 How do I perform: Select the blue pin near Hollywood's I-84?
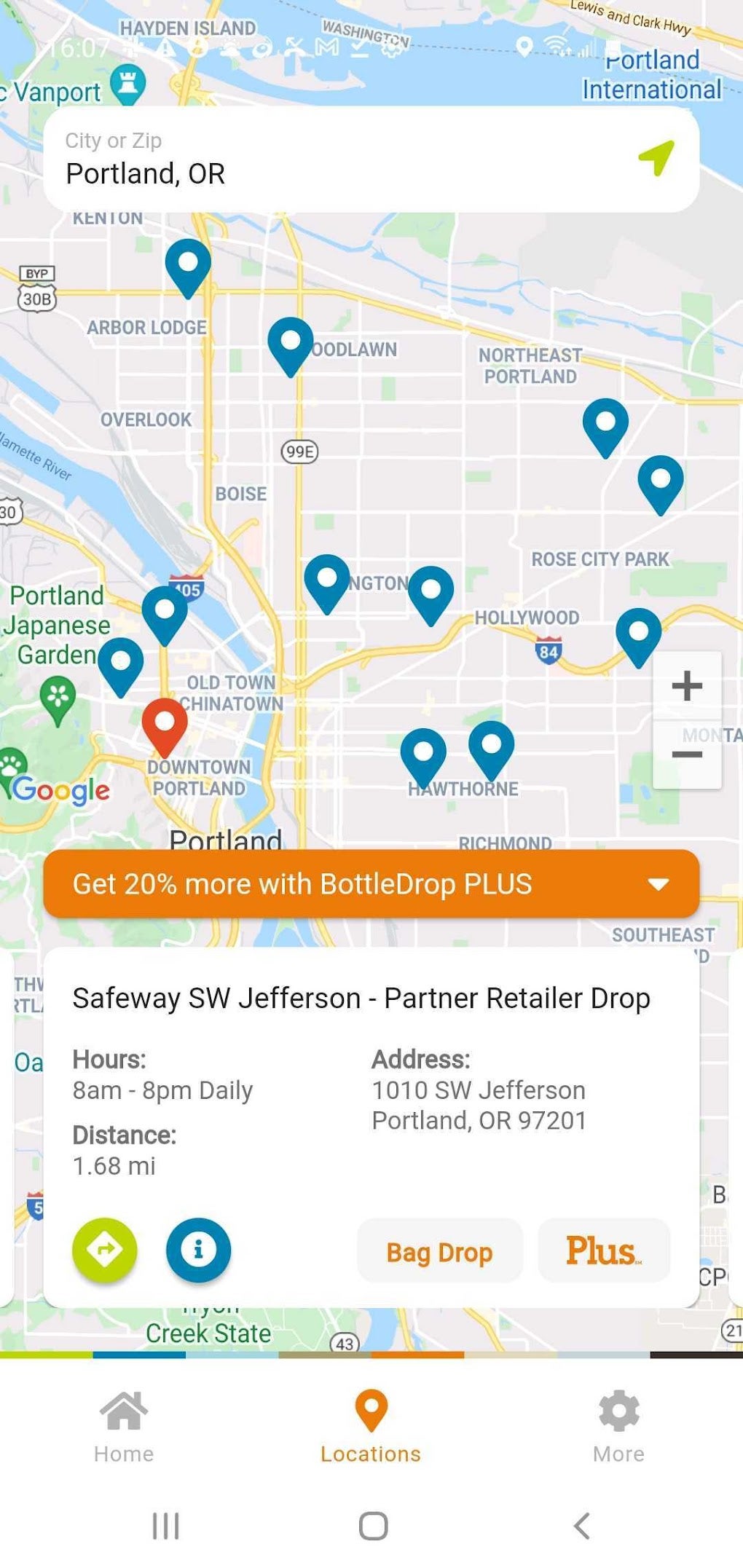[x=638, y=634]
